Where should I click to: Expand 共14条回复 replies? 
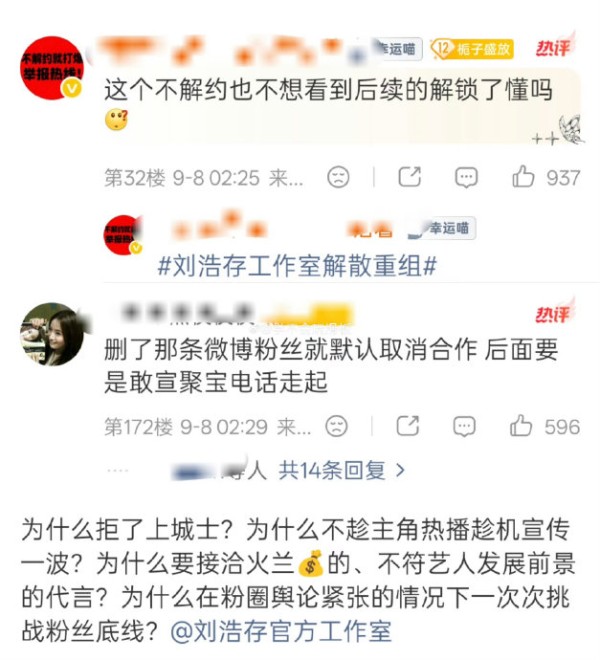342,470
